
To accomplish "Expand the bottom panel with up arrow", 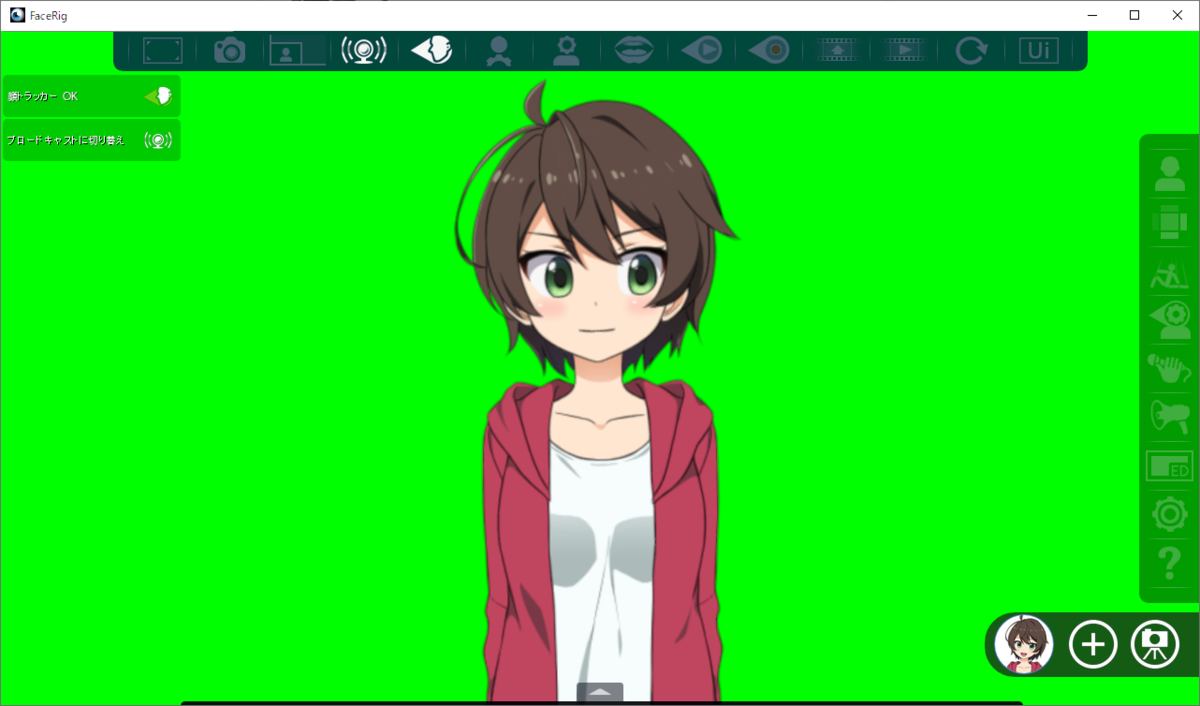I will [600, 692].
